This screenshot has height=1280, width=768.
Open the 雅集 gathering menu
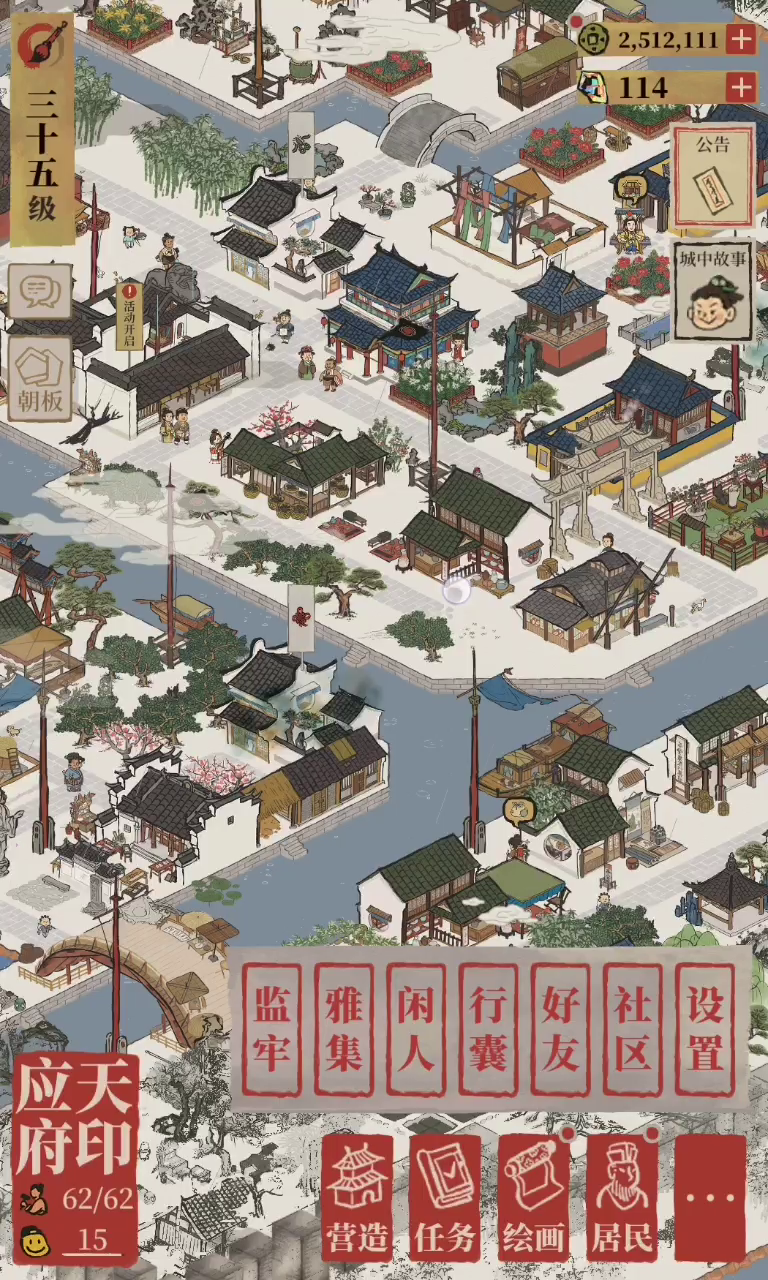click(344, 1029)
